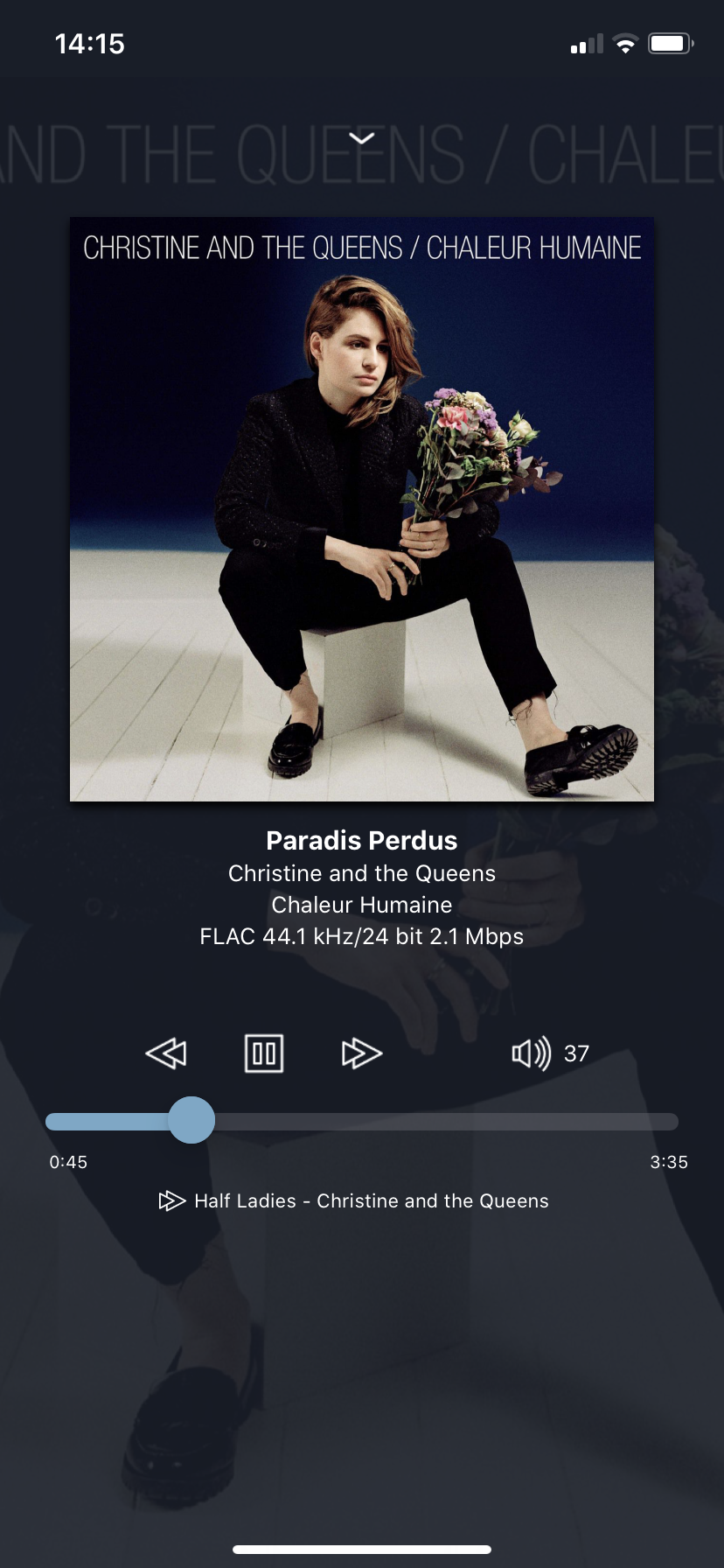The width and height of the screenshot is (724, 1568).
Task: Pause Paradis Perdus playback
Action: (x=263, y=1053)
